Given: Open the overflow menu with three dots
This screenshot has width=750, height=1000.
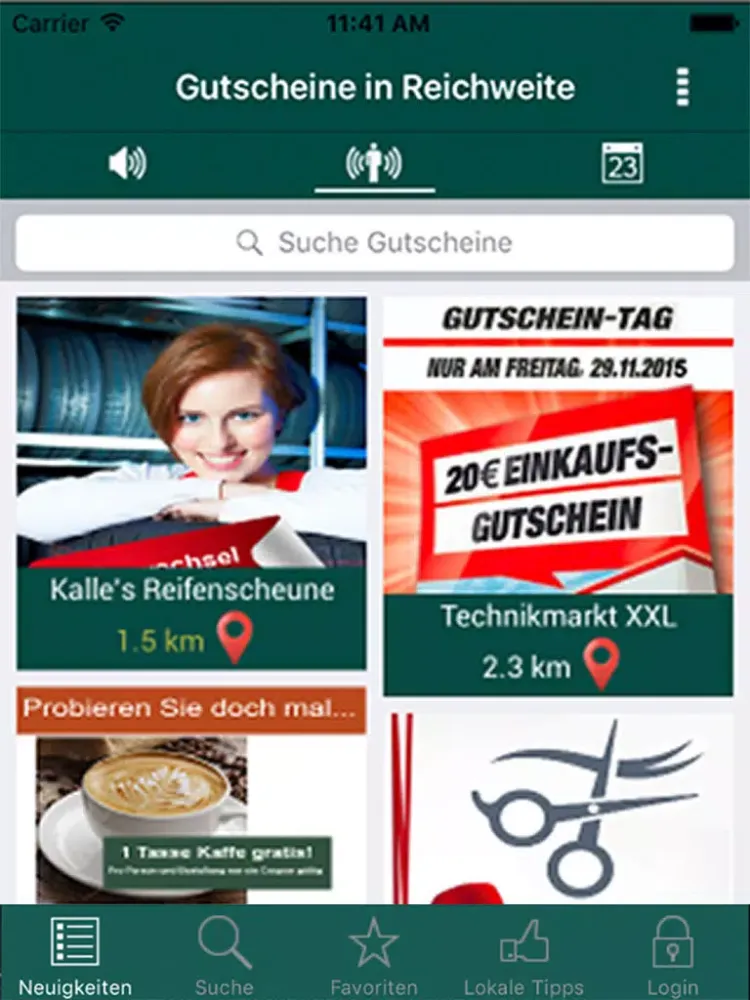Looking at the screenshot, I should point(681,87).
